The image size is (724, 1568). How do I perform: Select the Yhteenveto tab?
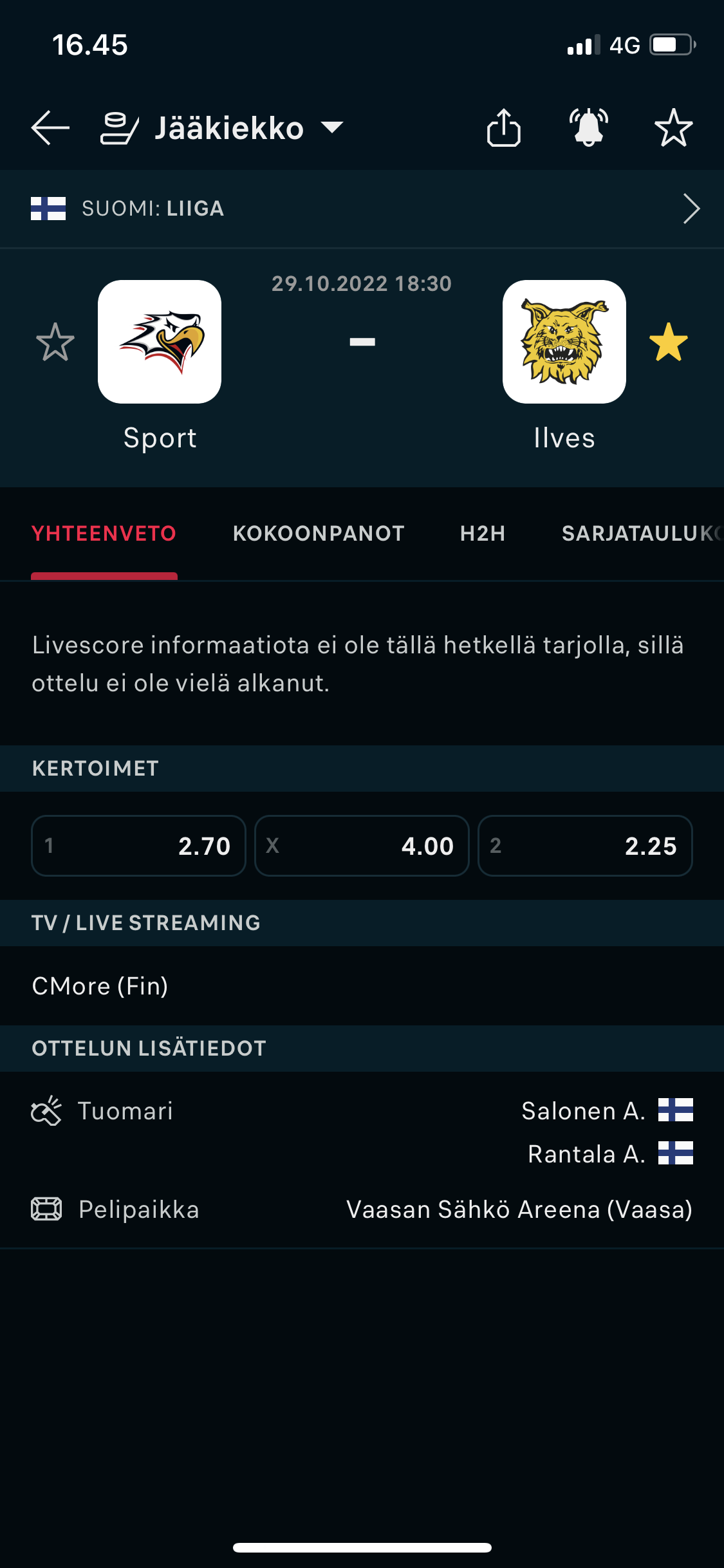click(104, 533)
